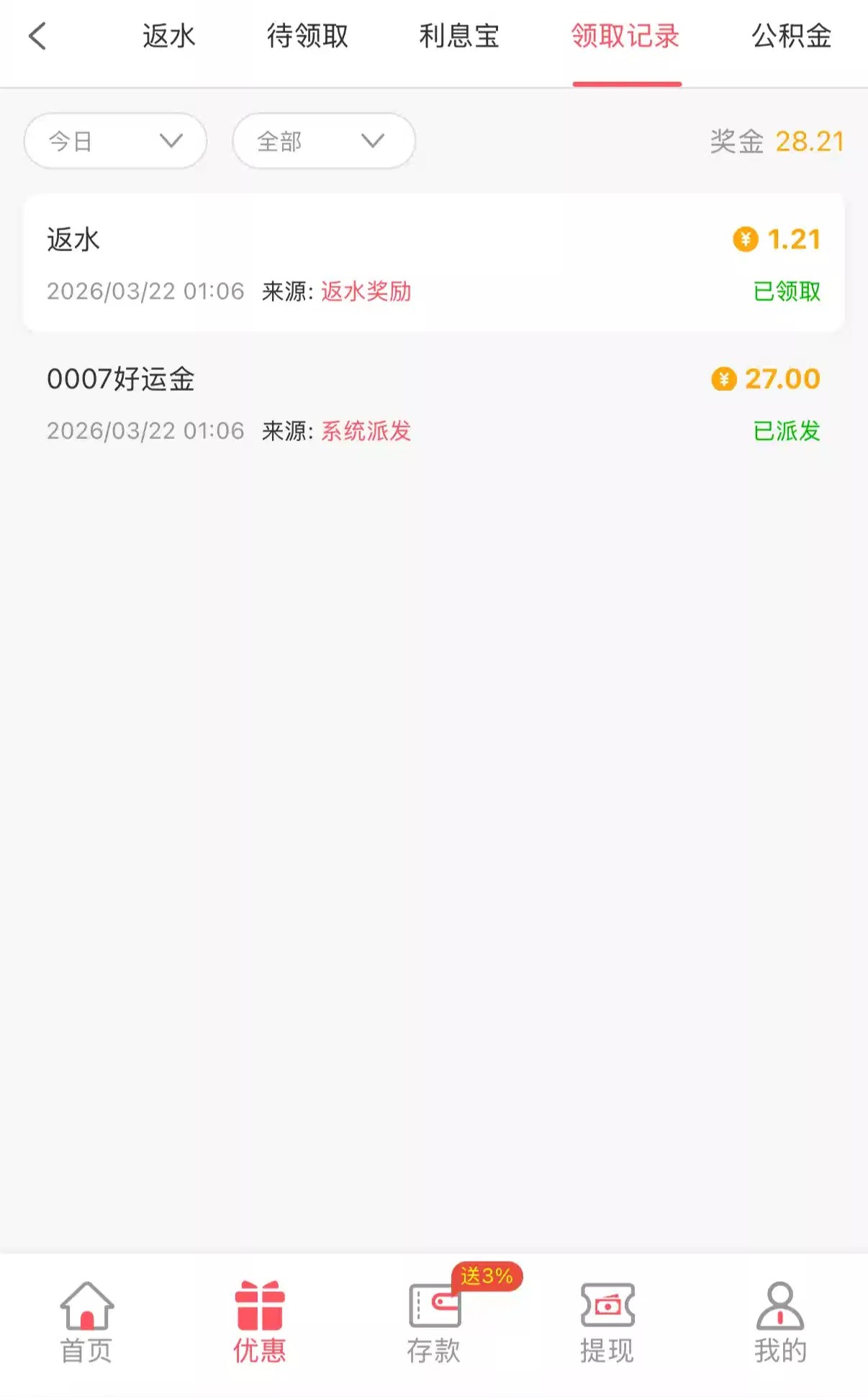Expand the 今日 date filter dropdown
Viewport: 868px width, 1397px height.
[x=115, y=141]
